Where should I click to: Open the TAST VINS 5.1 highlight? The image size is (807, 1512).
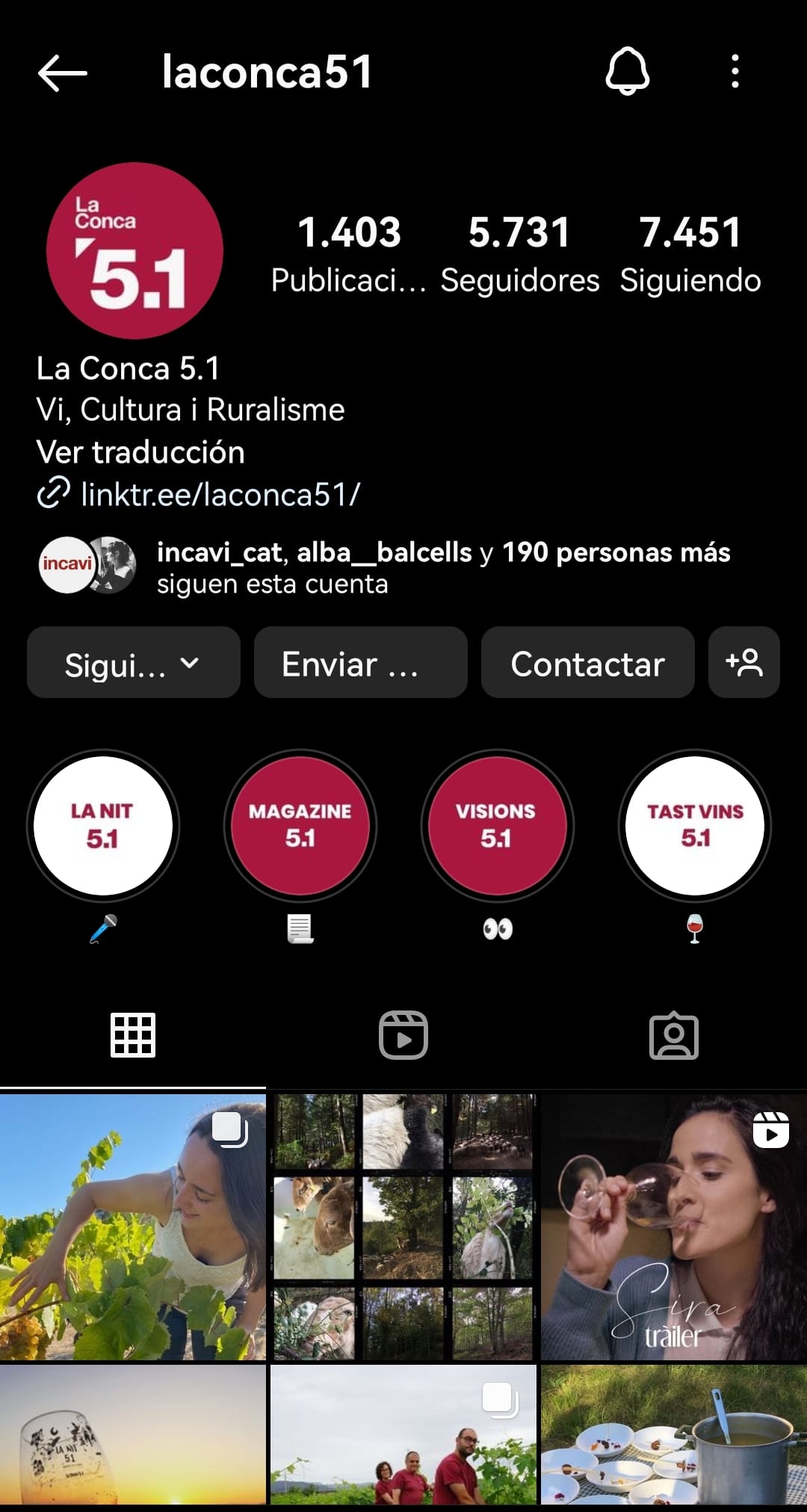[x=695, y=826]
